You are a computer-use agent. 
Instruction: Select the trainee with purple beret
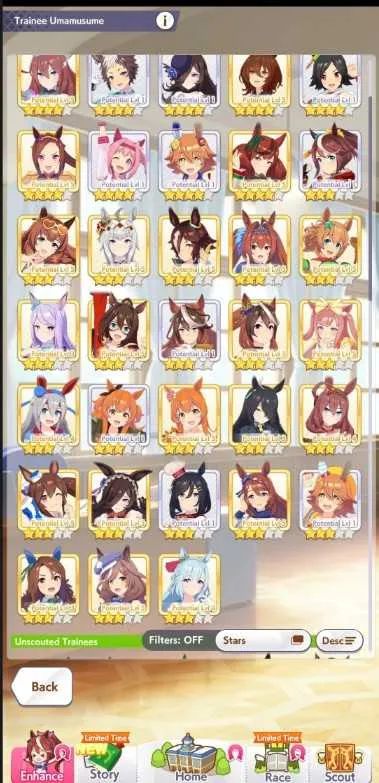(x=119, y=583)
